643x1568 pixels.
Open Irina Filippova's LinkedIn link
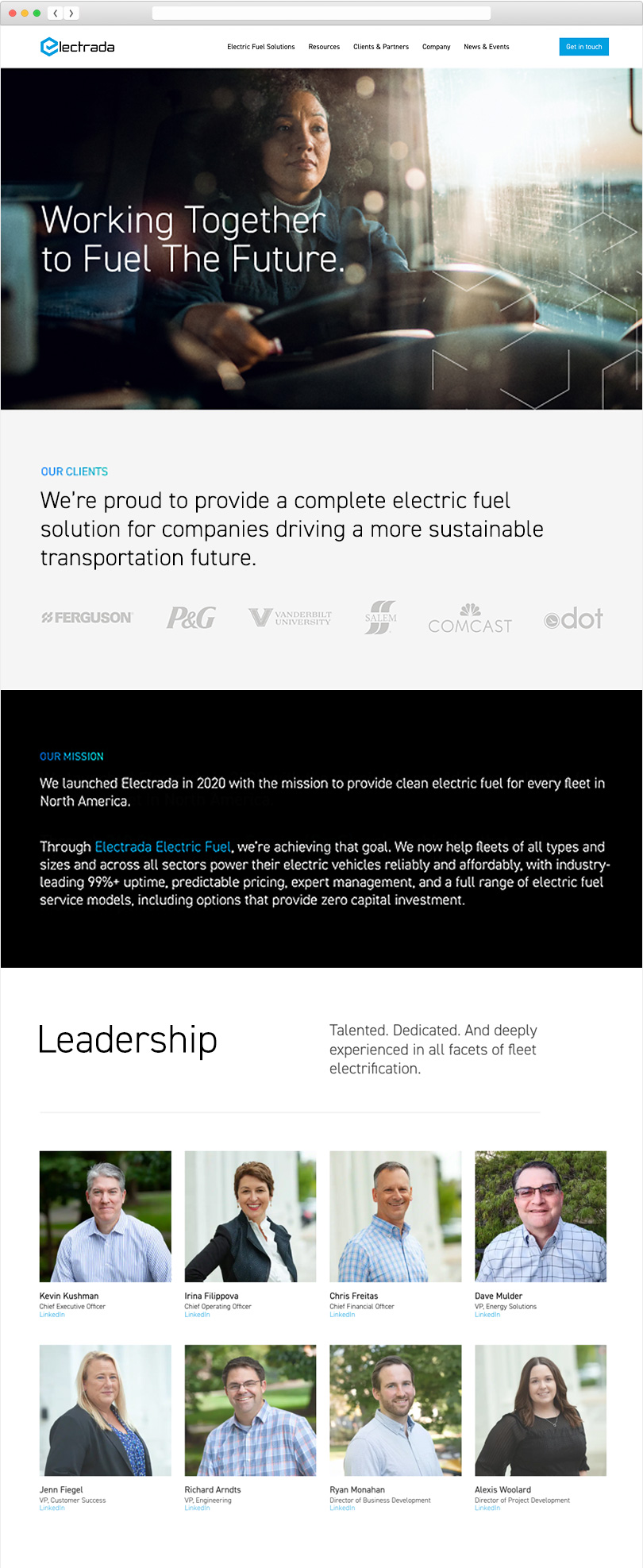(198, 1315)
